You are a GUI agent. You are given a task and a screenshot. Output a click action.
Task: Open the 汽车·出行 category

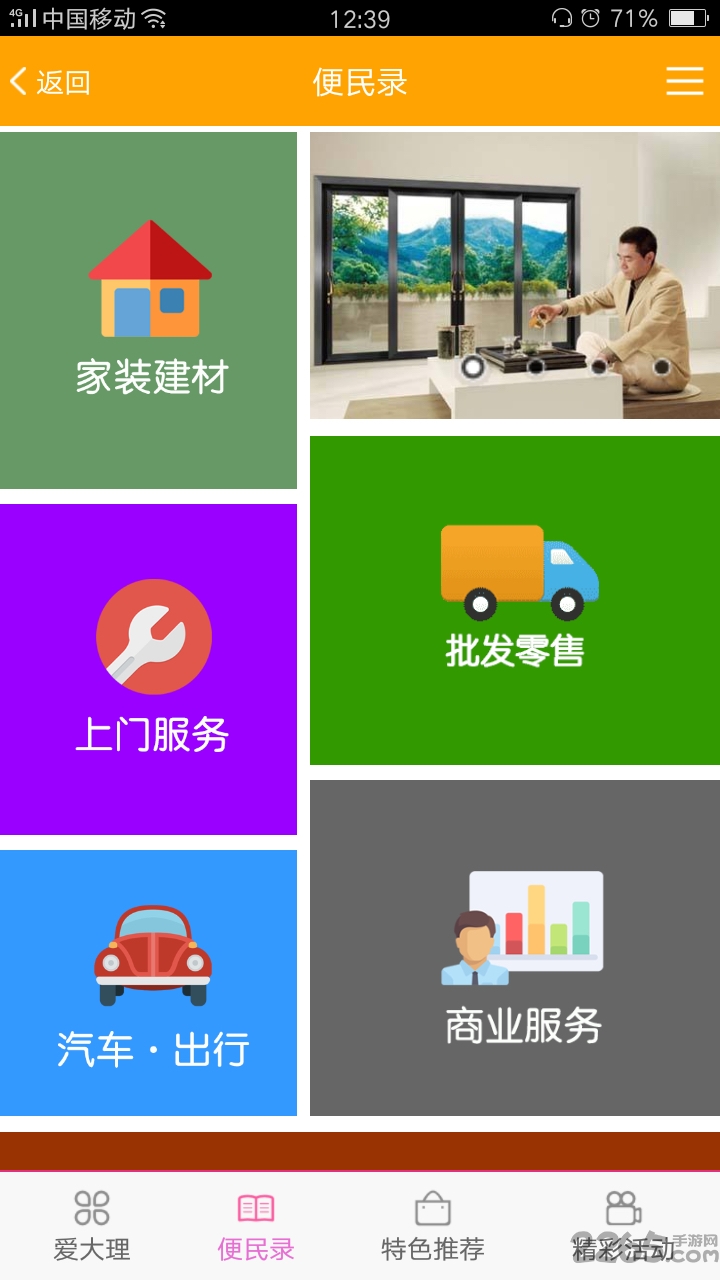[x=149, y=982]
